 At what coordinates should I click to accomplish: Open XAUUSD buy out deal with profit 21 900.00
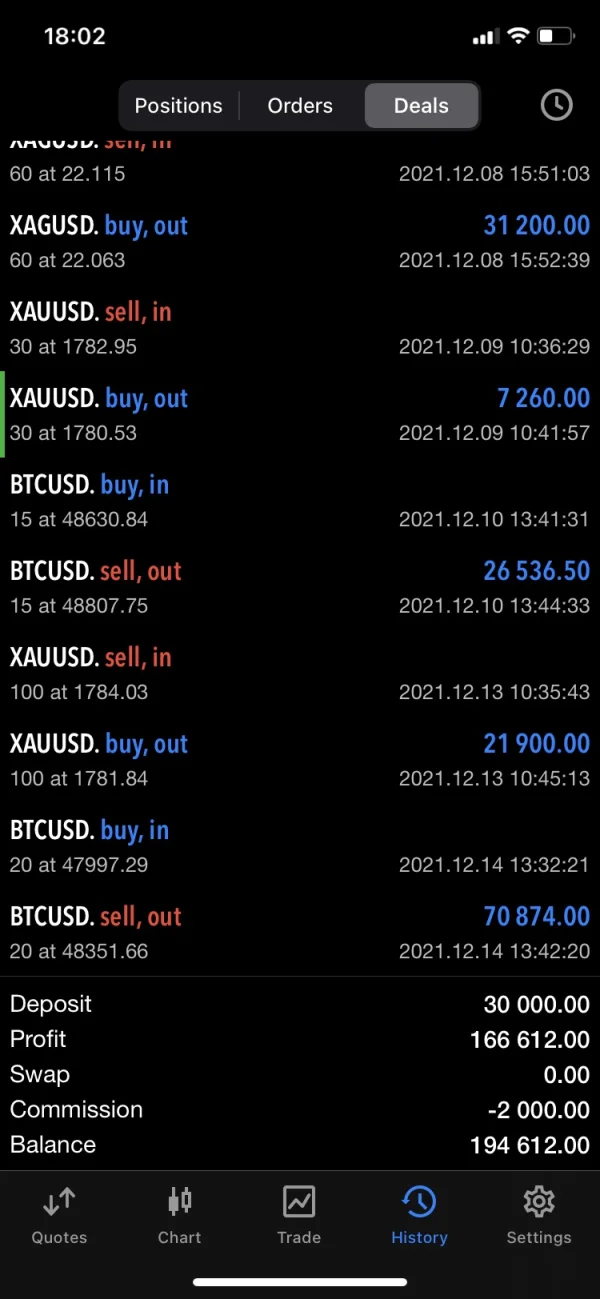click(x=300, y=760)
